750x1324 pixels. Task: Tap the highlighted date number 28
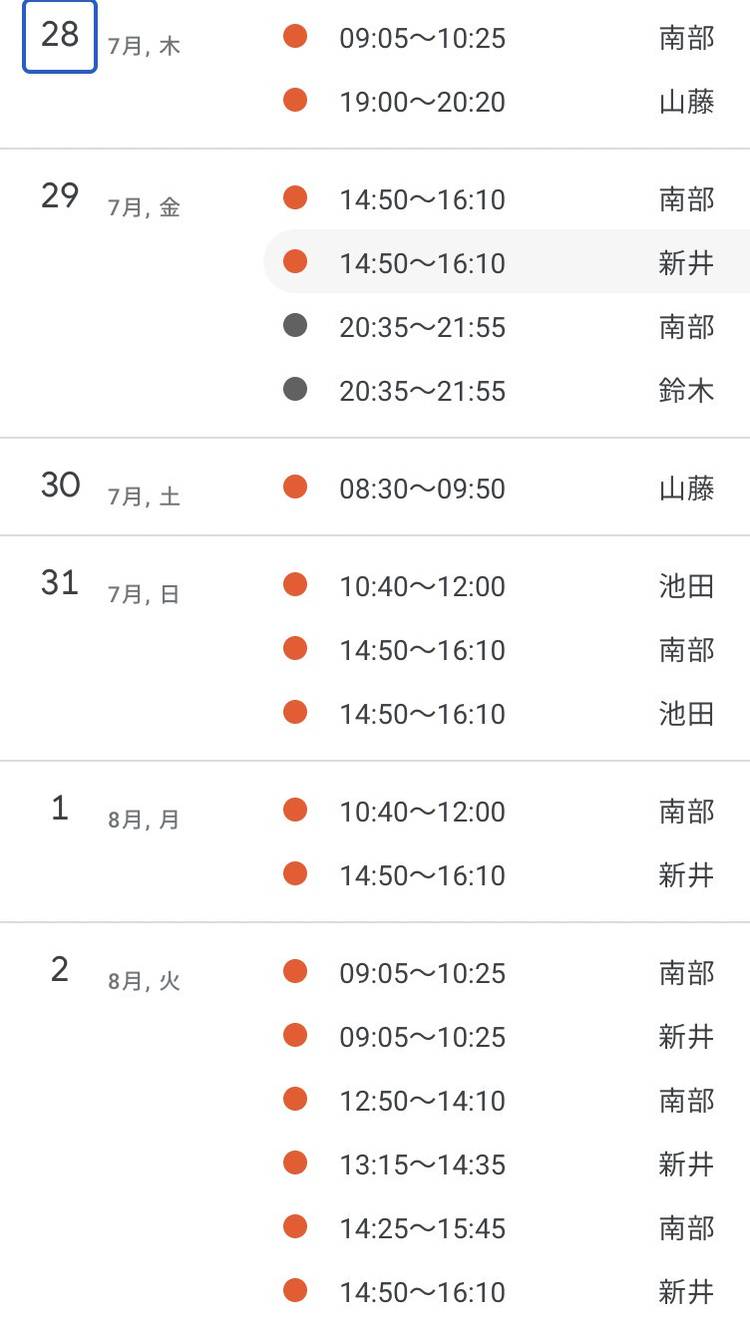[60, 36]
